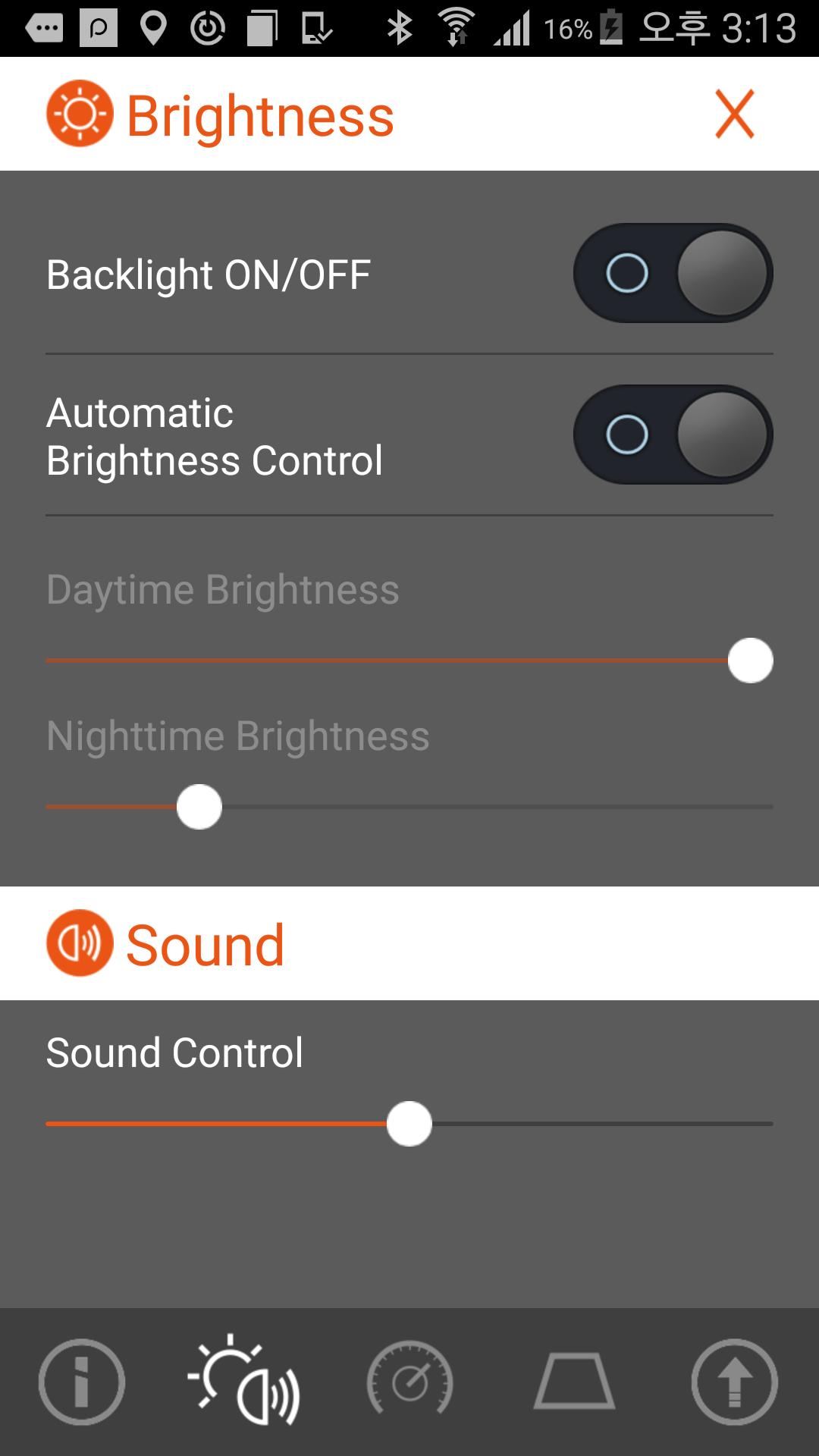The width and height of the screenshot is (819, 1456).
Task: Open the trapezoid display tab
Action: [x=574, y=1382]
